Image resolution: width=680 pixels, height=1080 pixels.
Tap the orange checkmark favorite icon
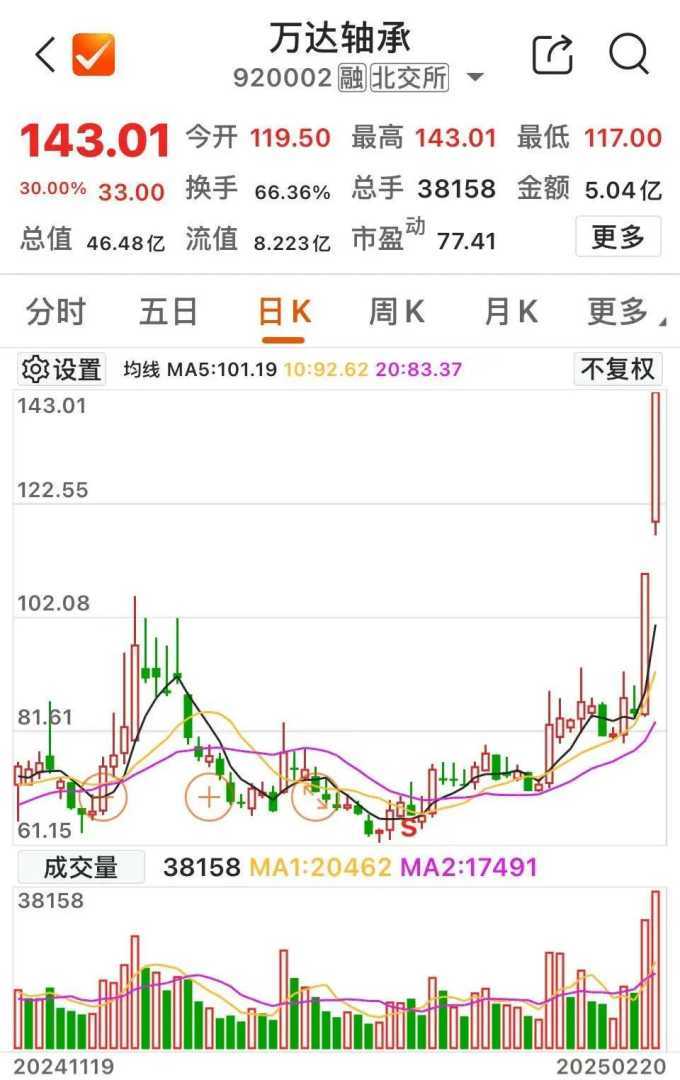coord(94,54)
